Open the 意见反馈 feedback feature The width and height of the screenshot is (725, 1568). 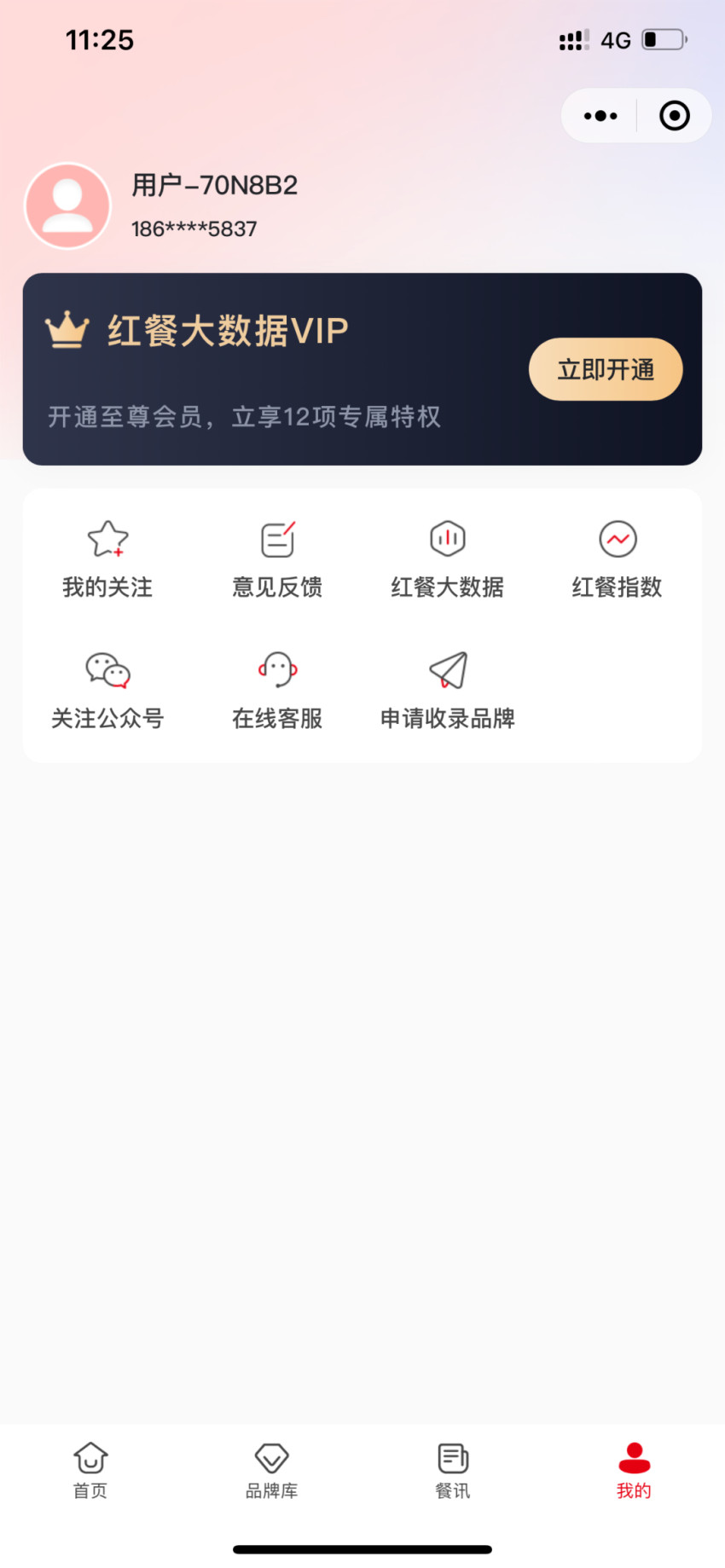[x=276, y=558]
